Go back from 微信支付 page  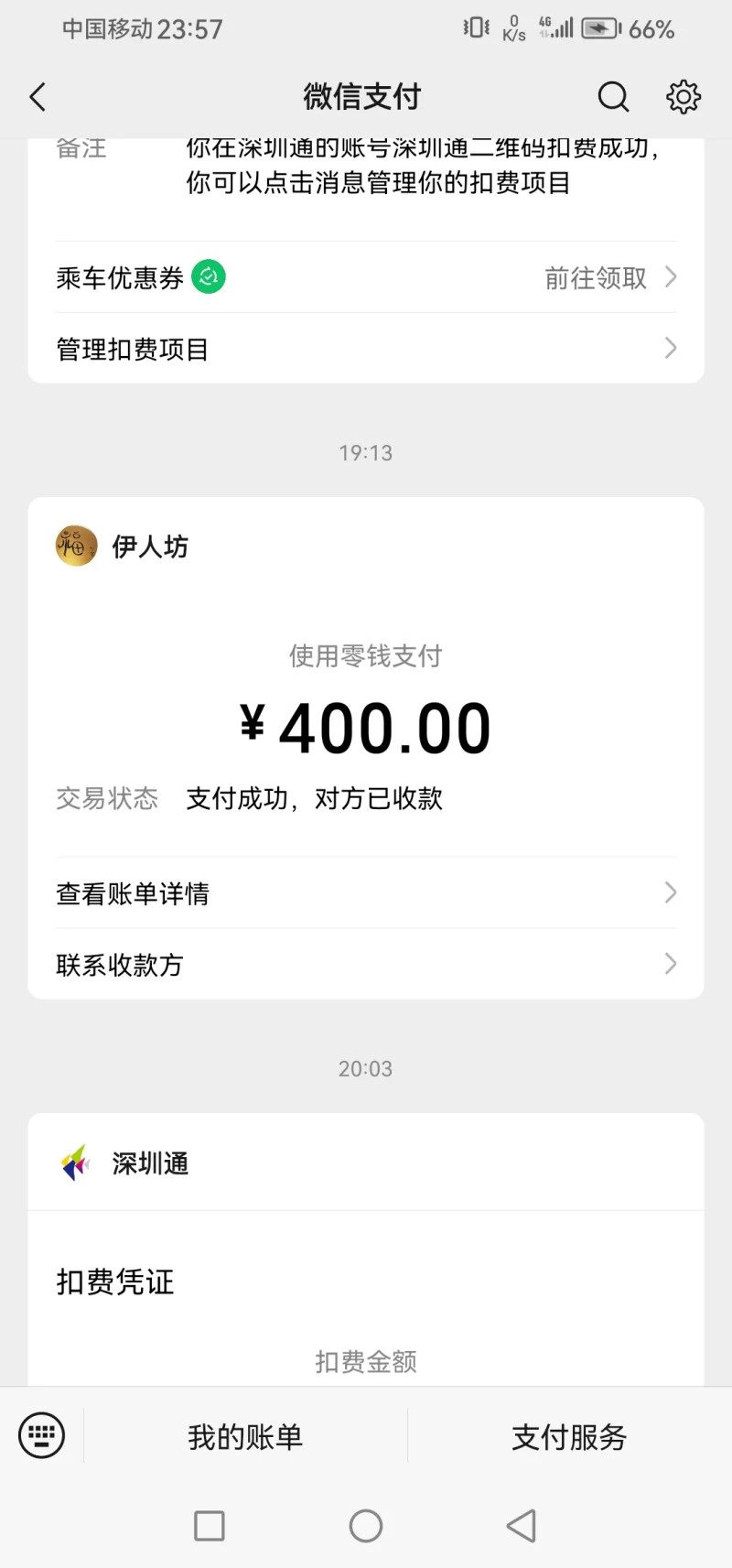[38, 97]
